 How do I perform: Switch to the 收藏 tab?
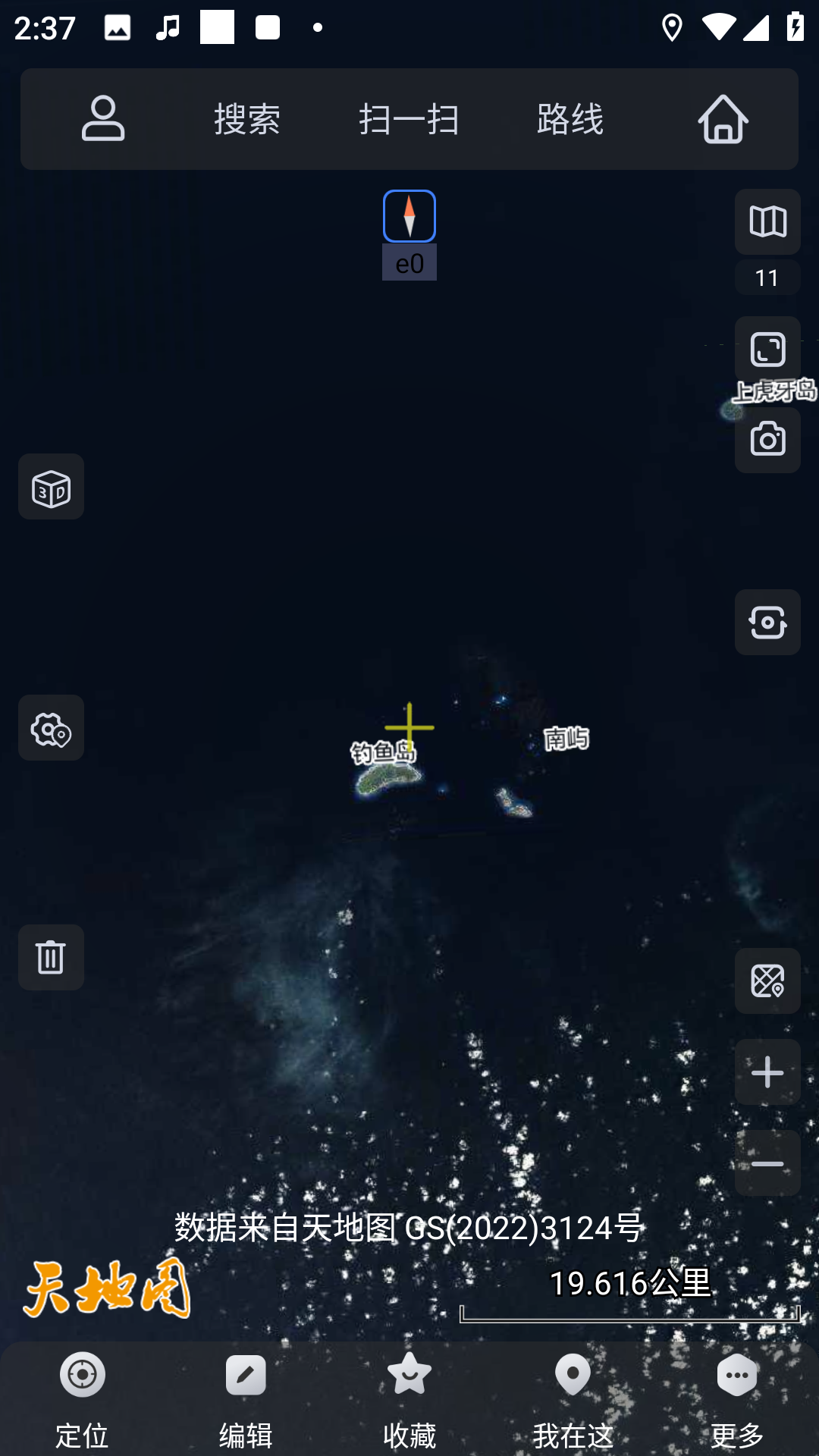click(x=409, y=1407)
